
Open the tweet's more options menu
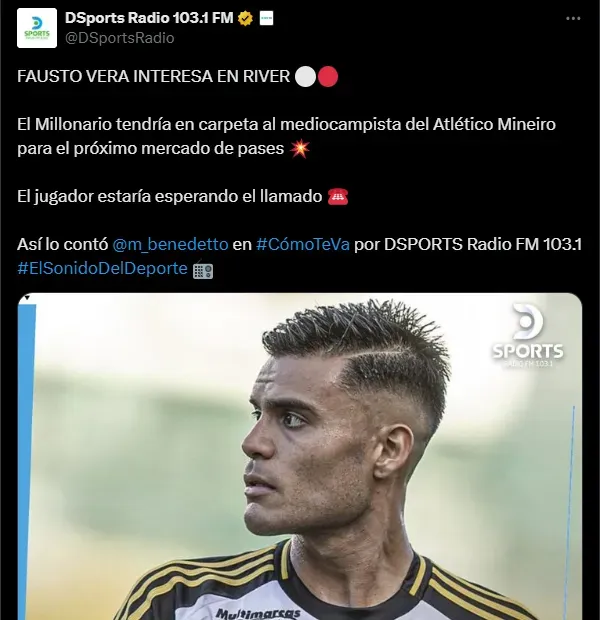(572, 18)
